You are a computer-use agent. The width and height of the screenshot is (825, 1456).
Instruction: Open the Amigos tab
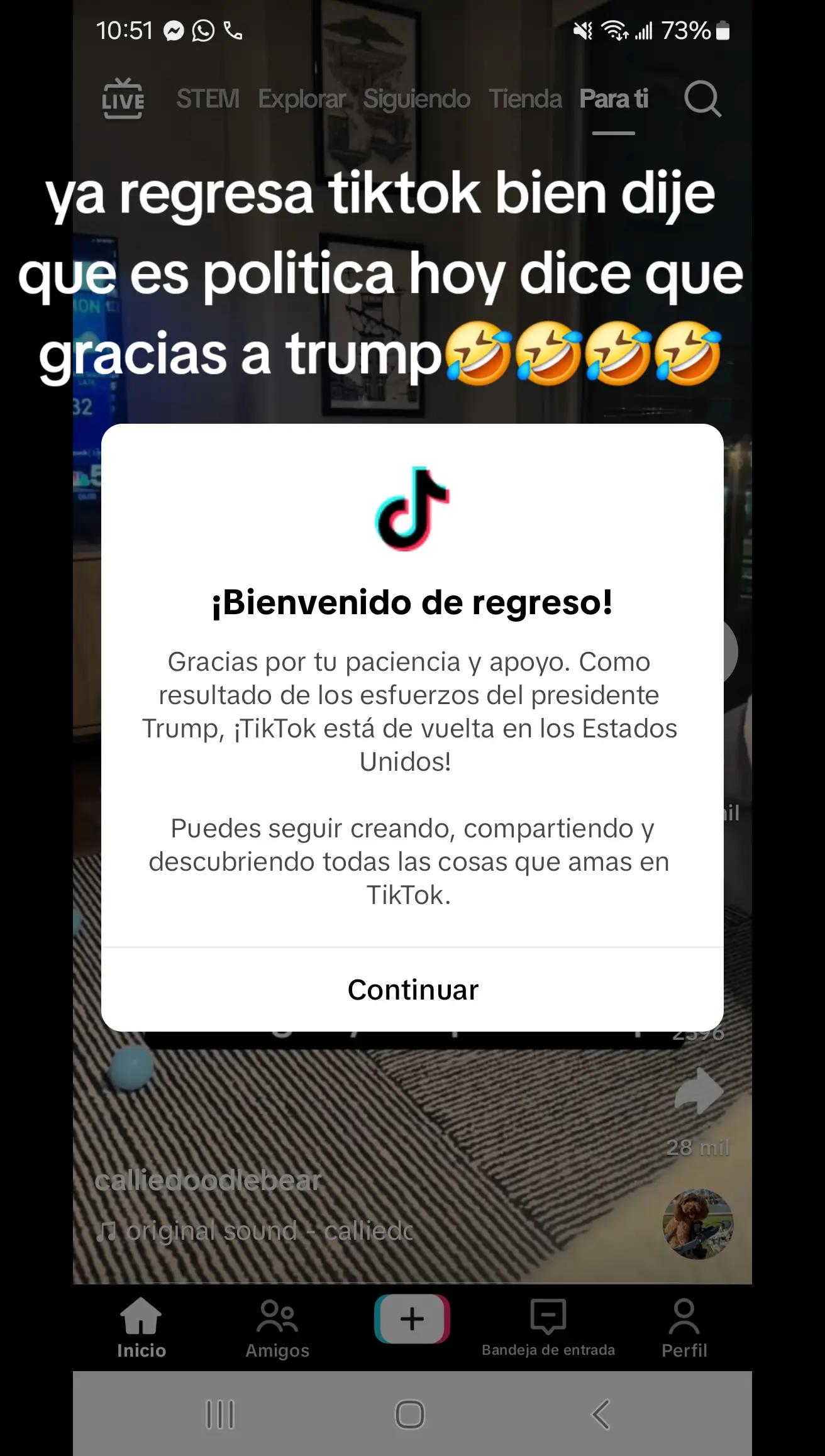(x=277, y=1326)
